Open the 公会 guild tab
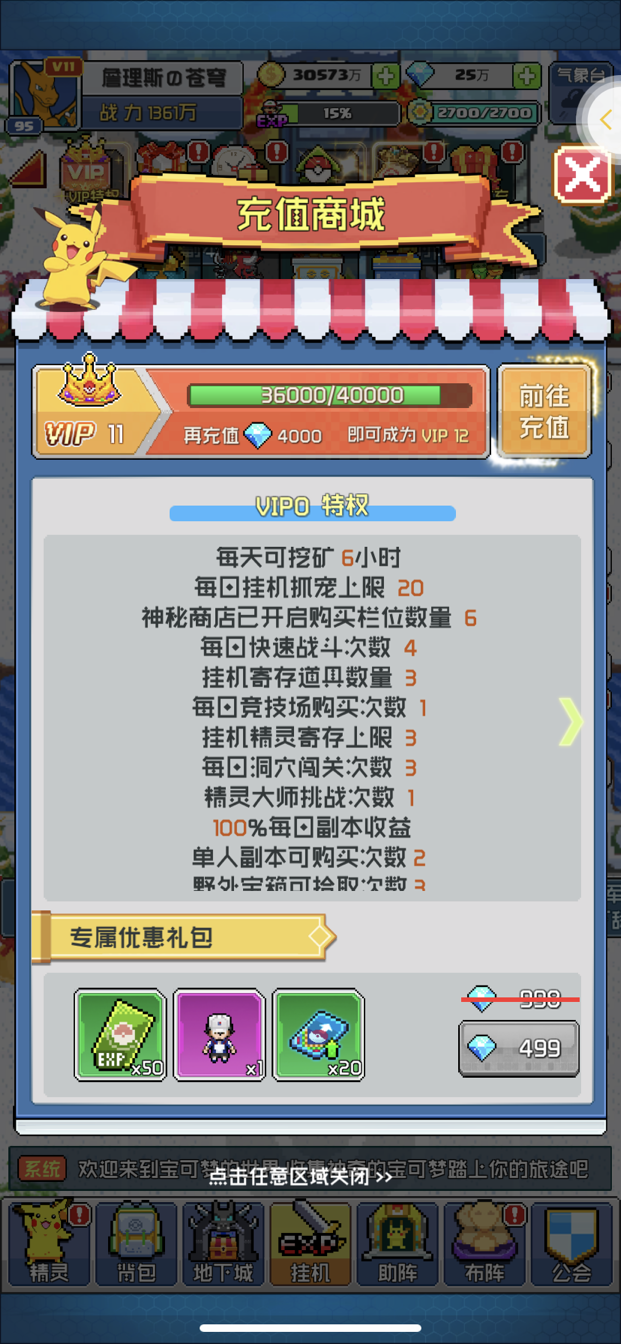This screenshot has width=621, height=1344. (572, 1244)
